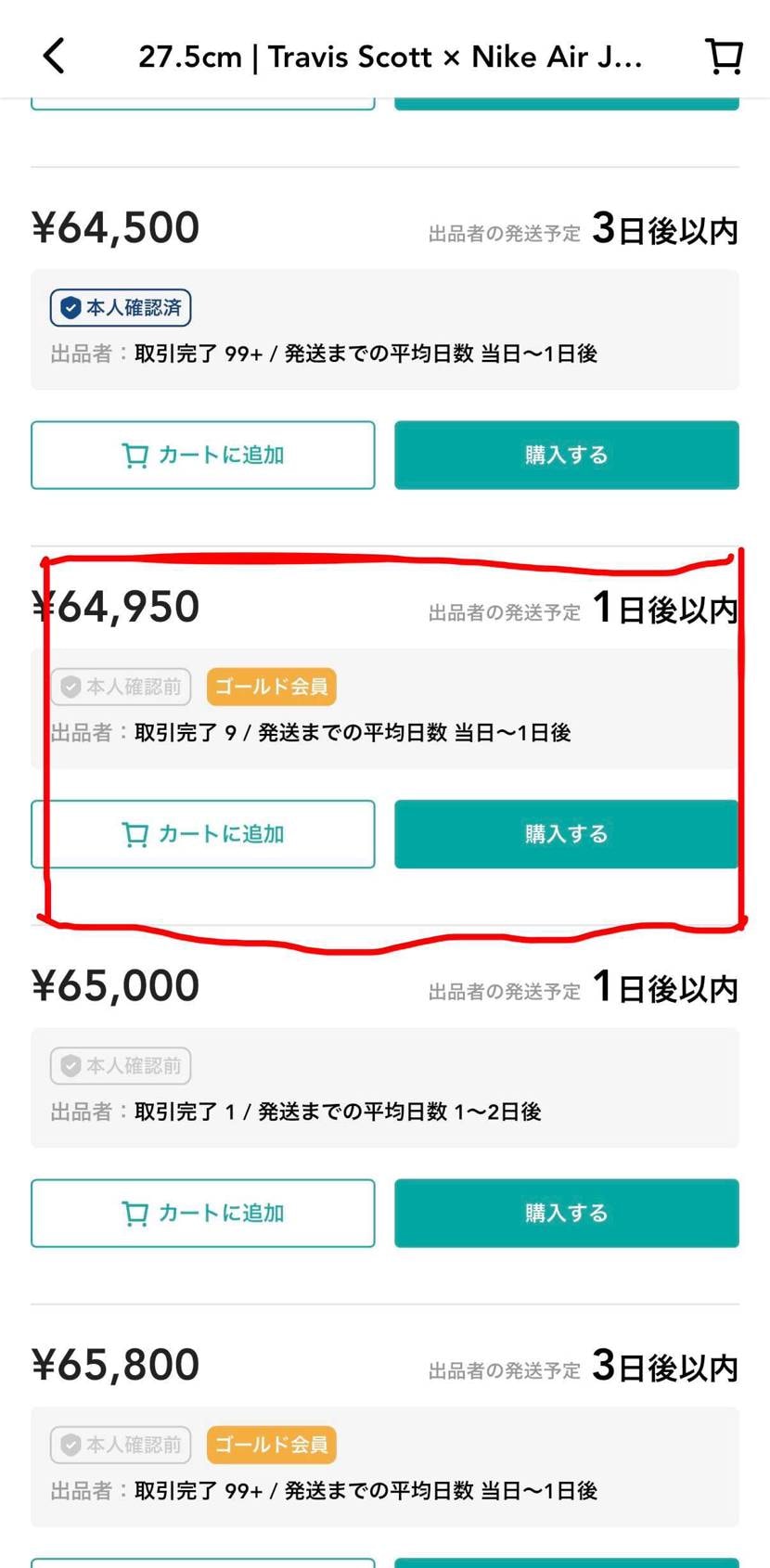Open the shopping cart icon
Image resolution: width=770 pixels, height=1568 pixels.
[724, 56]
